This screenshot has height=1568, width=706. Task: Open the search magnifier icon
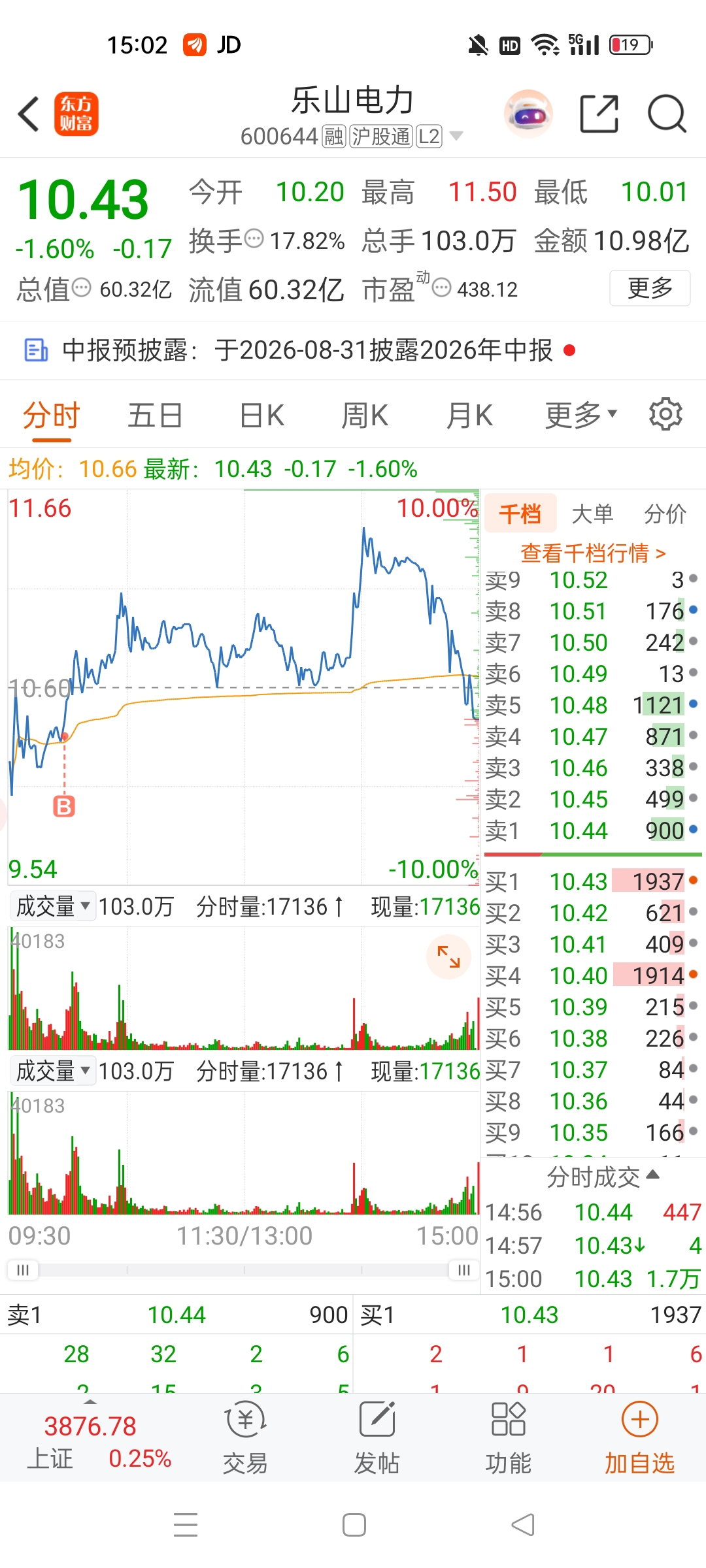tap(666, 114)
